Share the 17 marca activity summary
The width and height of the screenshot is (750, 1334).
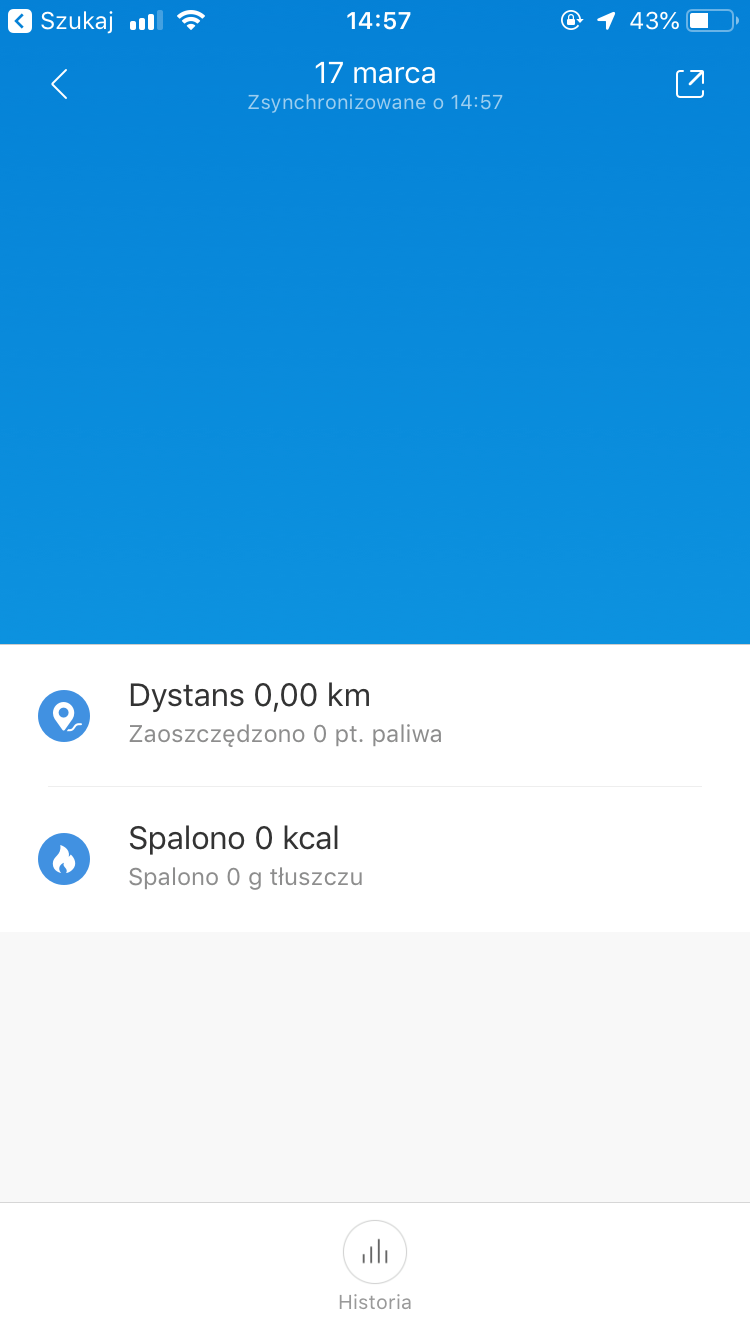[690, 85]
